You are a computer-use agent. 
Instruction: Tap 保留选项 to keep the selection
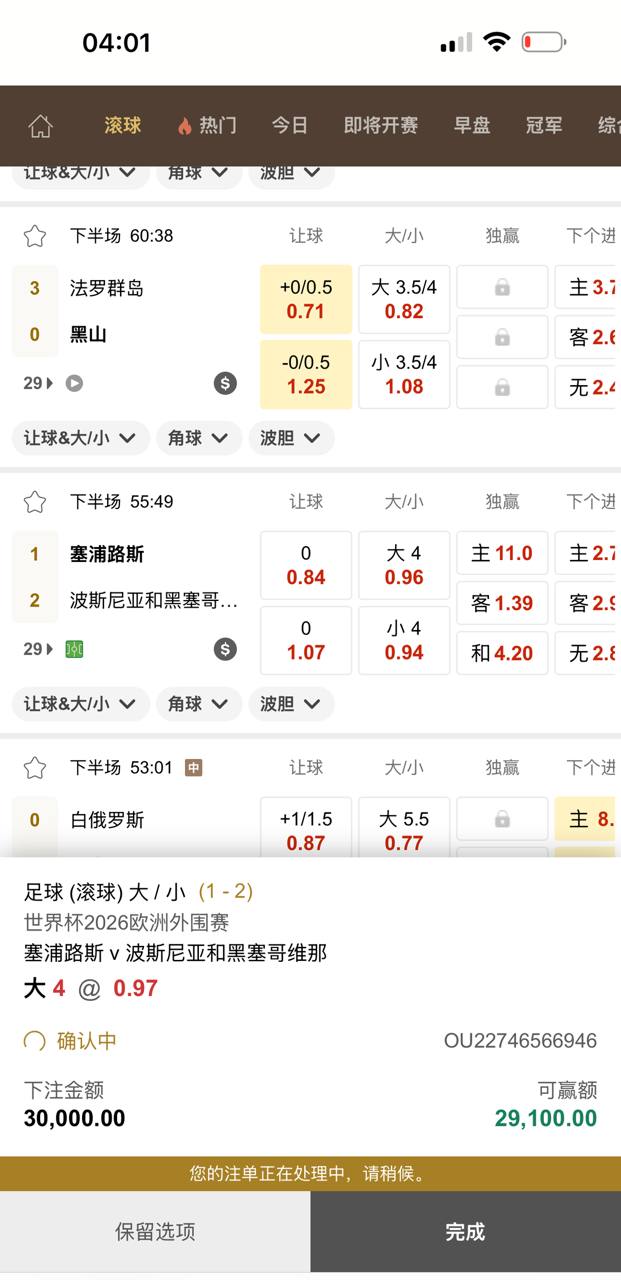[x=155, y=1232]
